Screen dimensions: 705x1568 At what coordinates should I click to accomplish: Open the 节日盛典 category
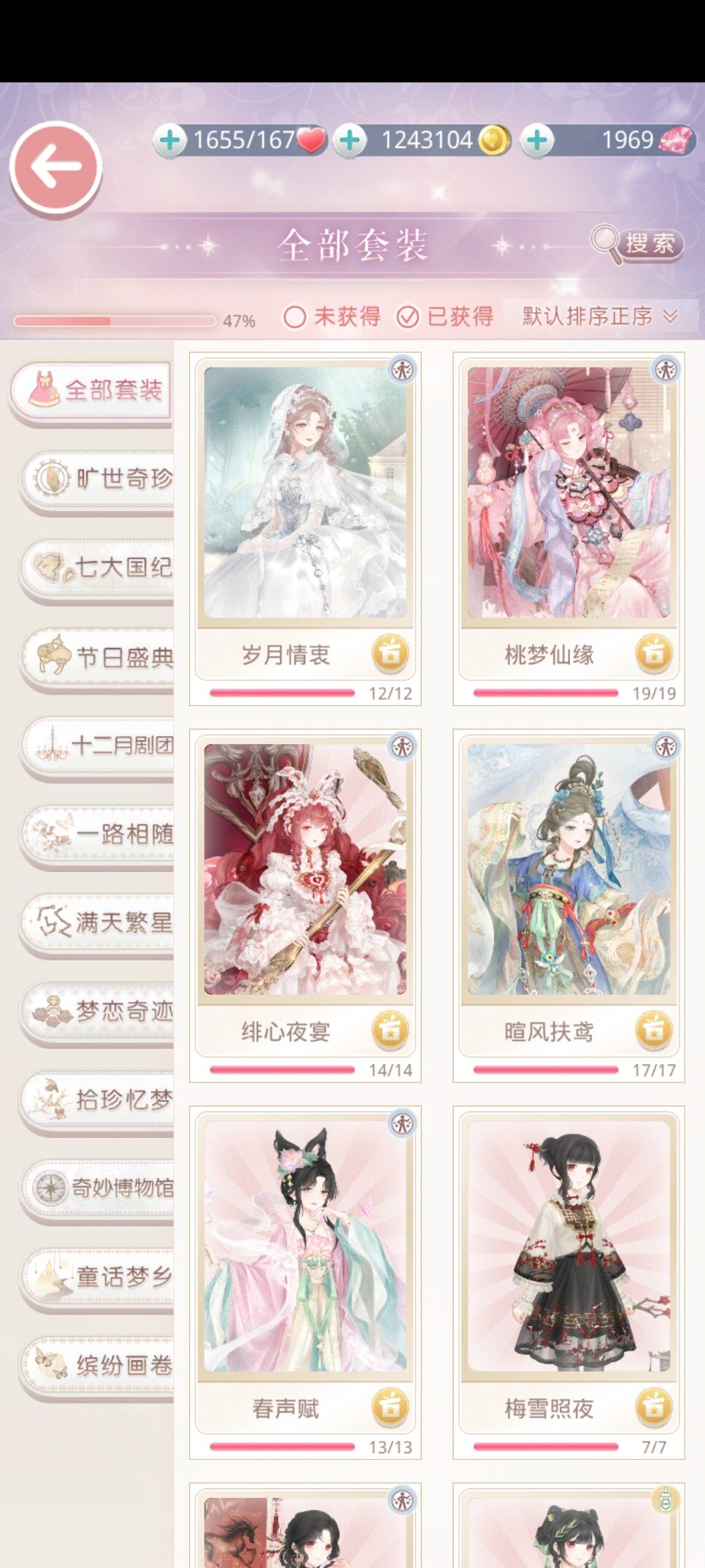pos(99,657)
